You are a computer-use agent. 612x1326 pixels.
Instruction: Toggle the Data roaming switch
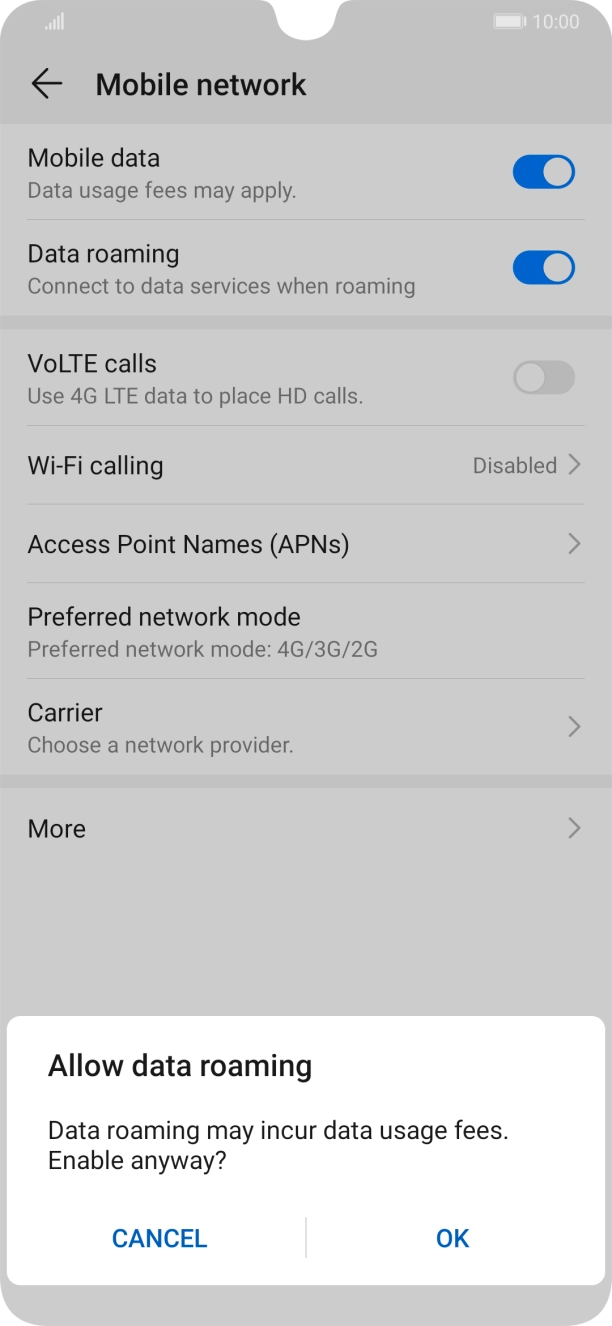(x=544, y=268)
